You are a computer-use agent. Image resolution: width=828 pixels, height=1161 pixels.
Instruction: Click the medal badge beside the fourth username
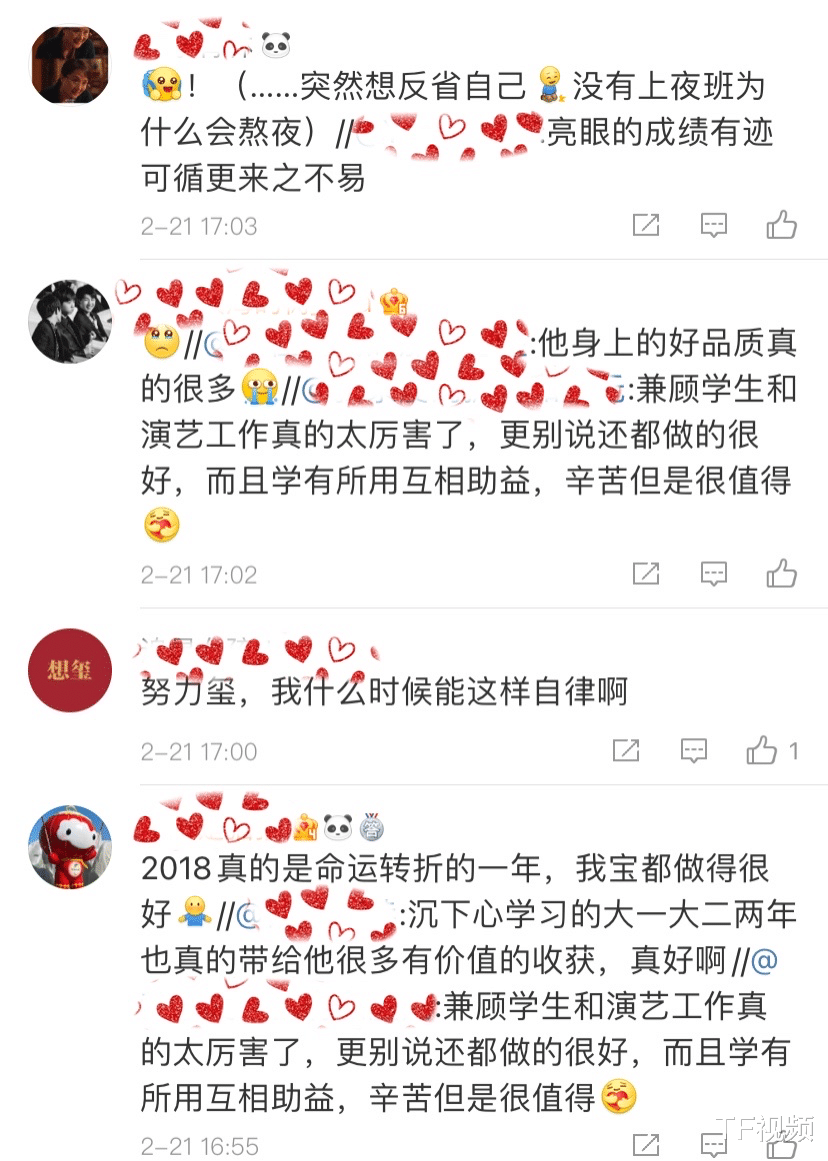(x=372, y=828)
